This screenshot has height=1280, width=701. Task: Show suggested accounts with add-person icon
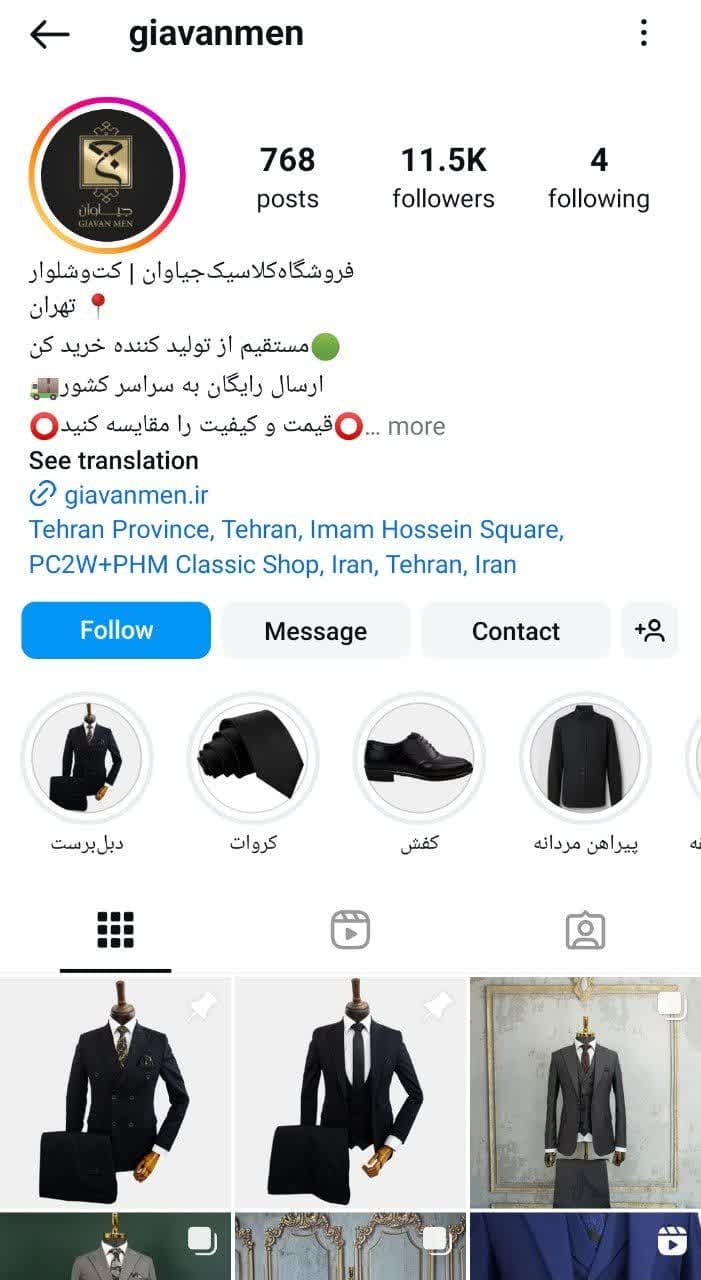pos(649,631)
